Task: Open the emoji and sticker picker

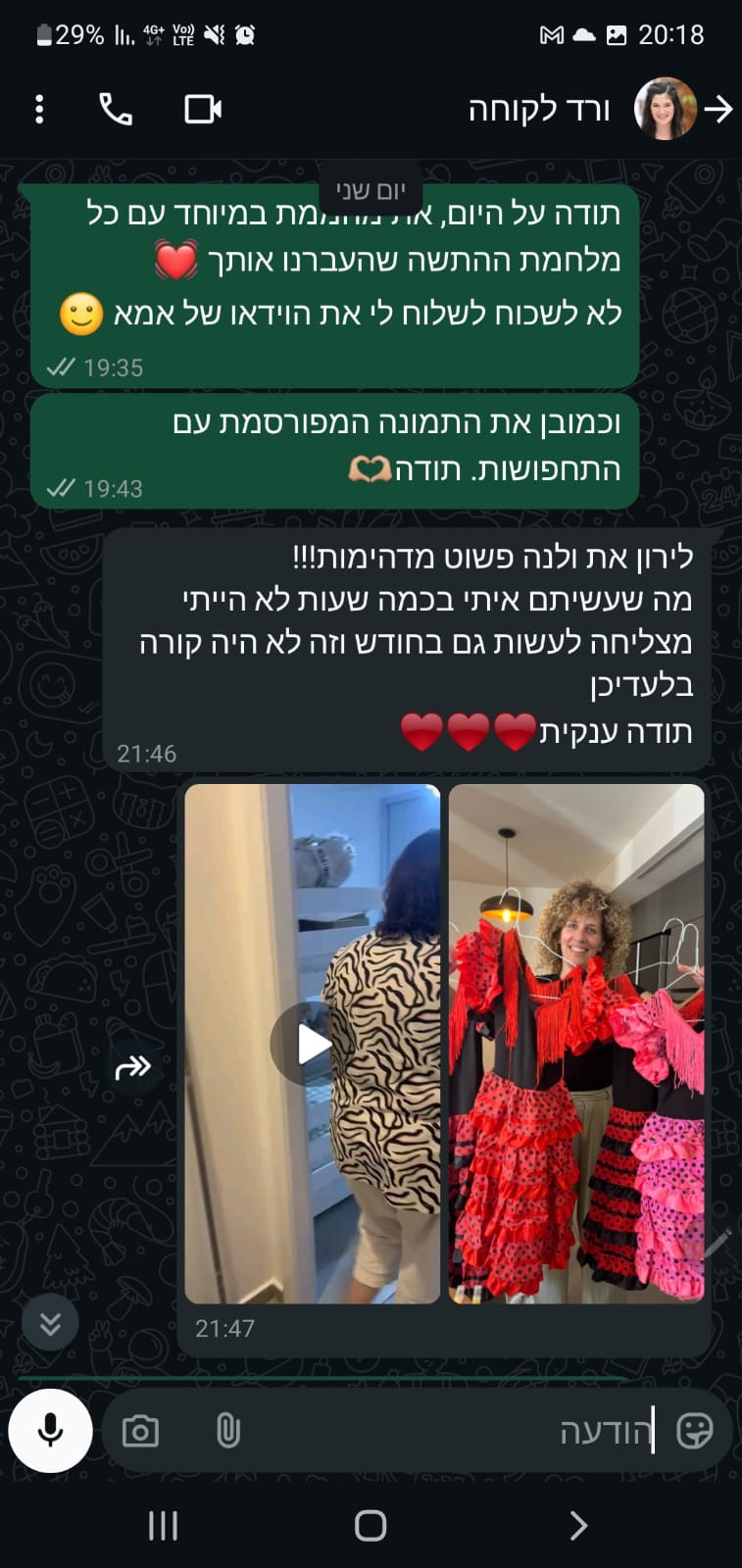Action: 695,1431
